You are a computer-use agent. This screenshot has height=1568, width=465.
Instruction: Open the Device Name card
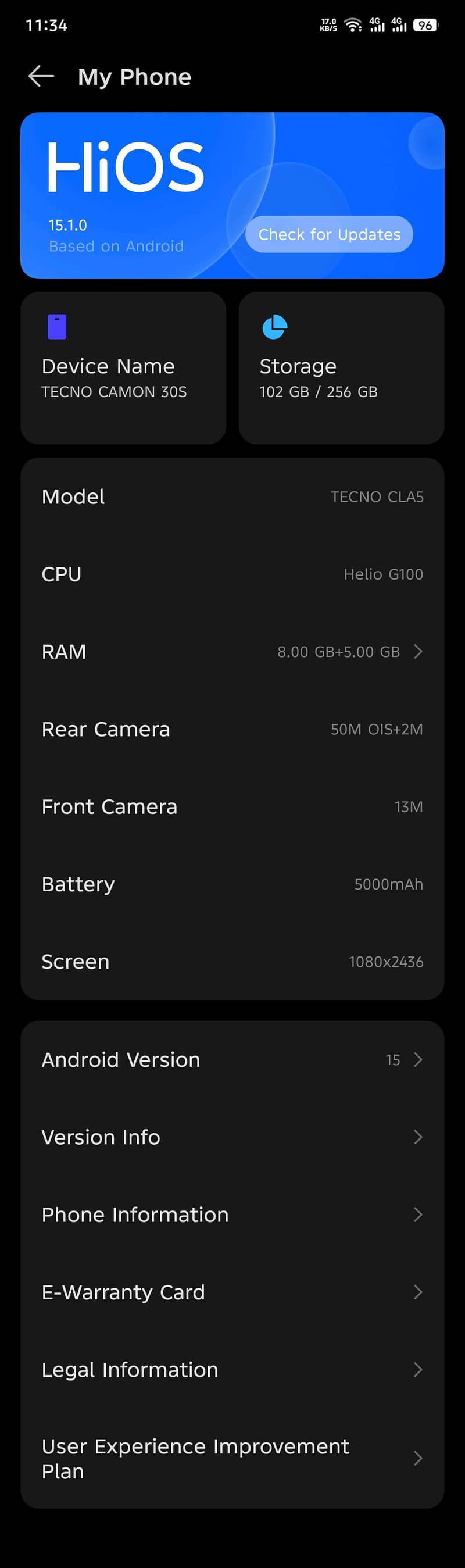click(x=124, y=367)
